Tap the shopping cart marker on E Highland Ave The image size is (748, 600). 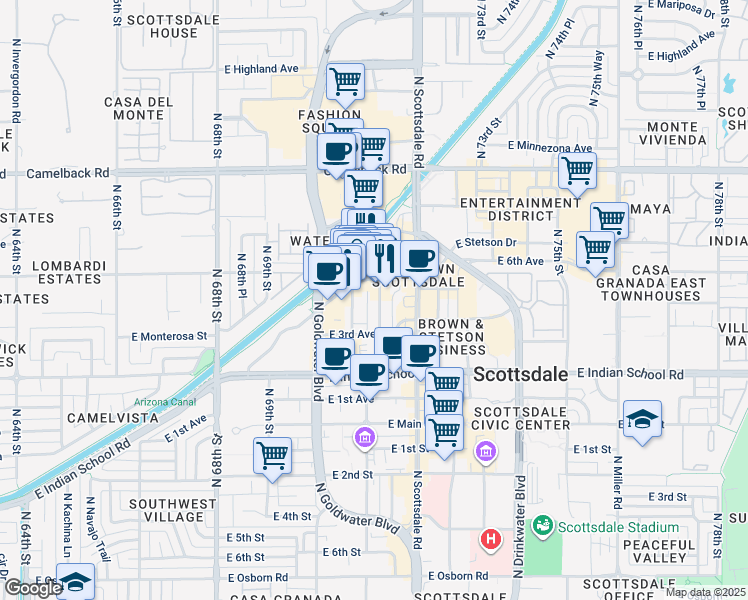[x=345, y=81]
